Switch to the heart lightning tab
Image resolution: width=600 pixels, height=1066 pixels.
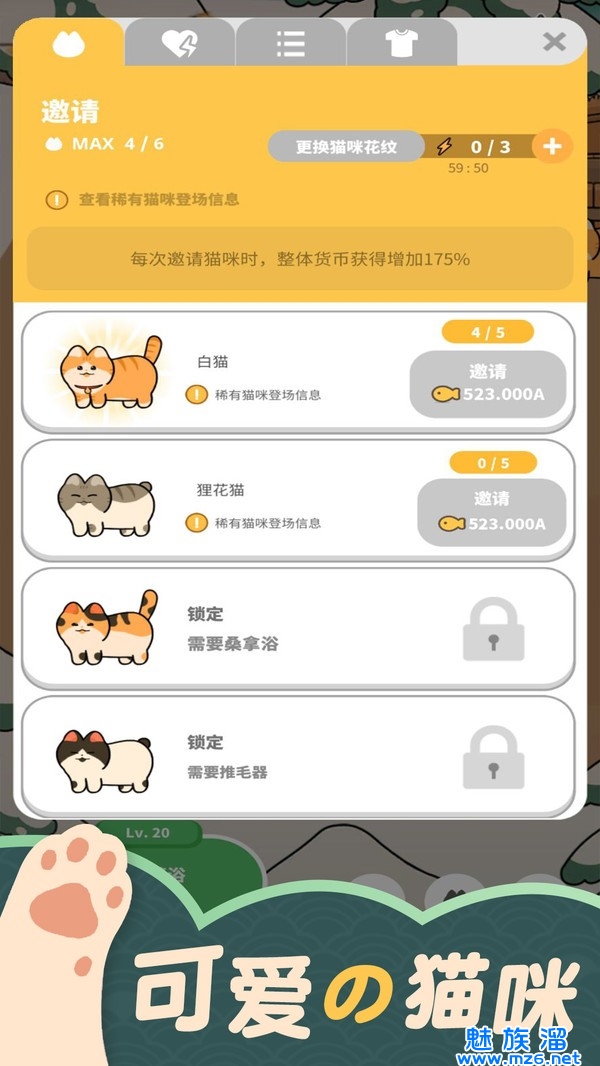tap(180, 44)
